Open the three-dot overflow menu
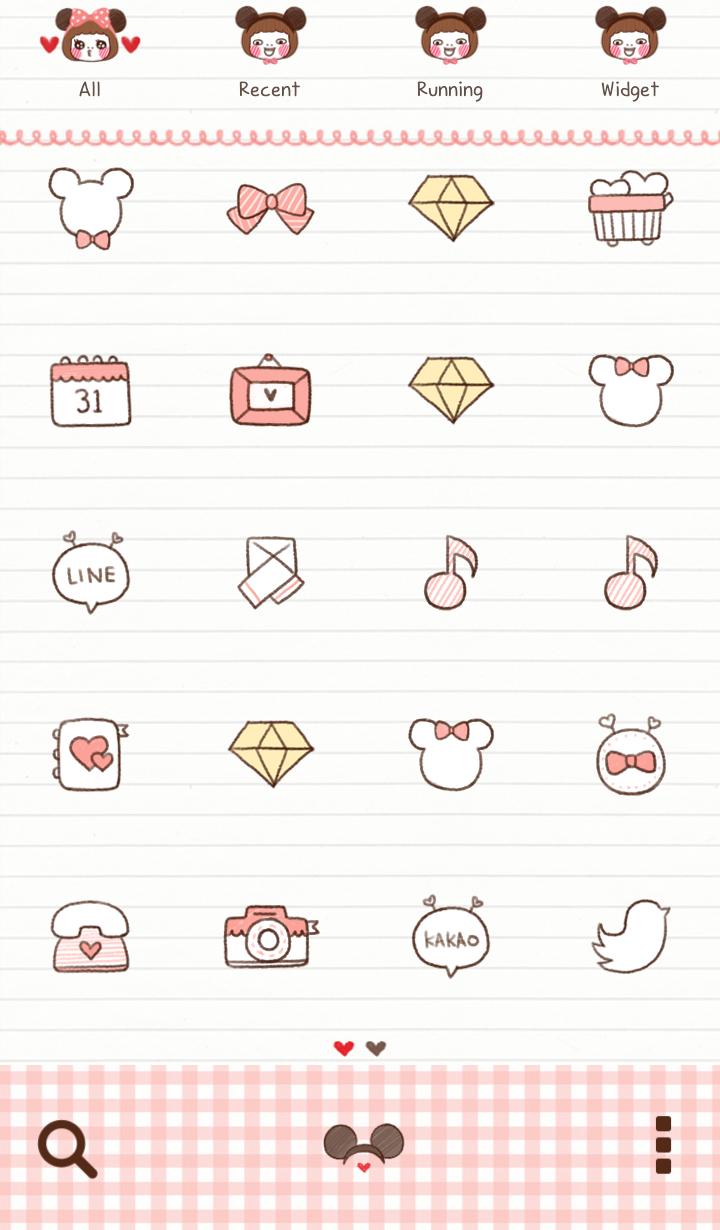 point(663,1145)
